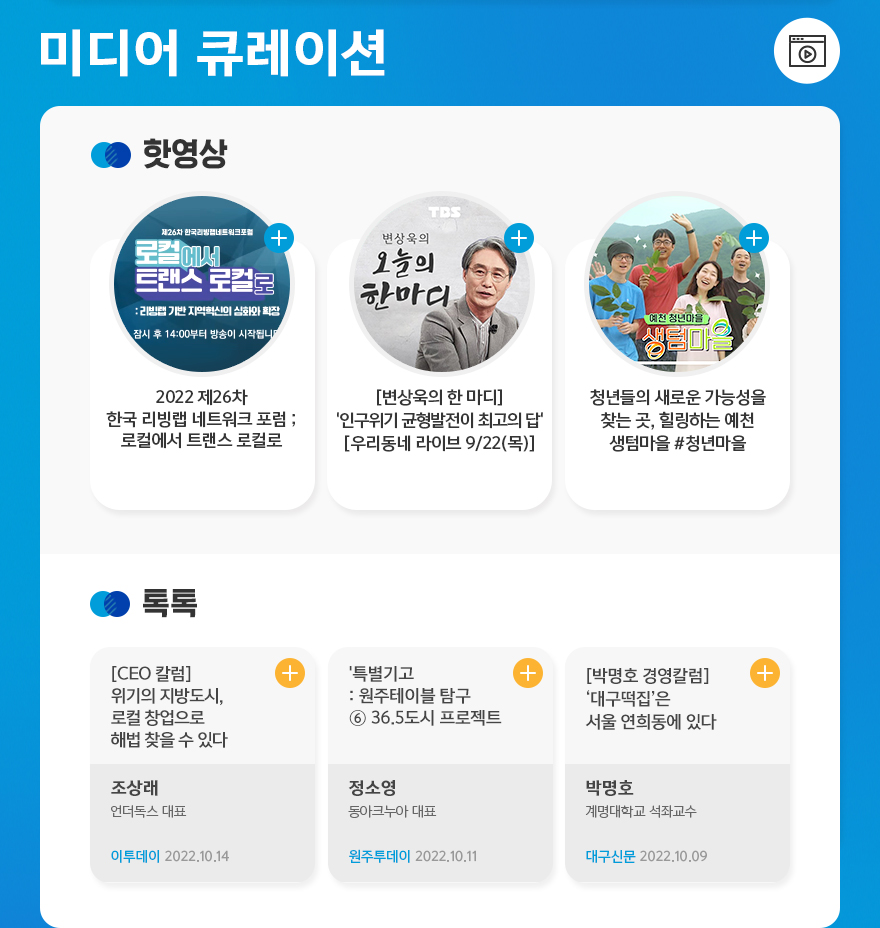Image resolution: width=880 pixels, height=928 pixels.
Task: Tap plus on 36.5도시 프로젝트 column
Action: 528,673
